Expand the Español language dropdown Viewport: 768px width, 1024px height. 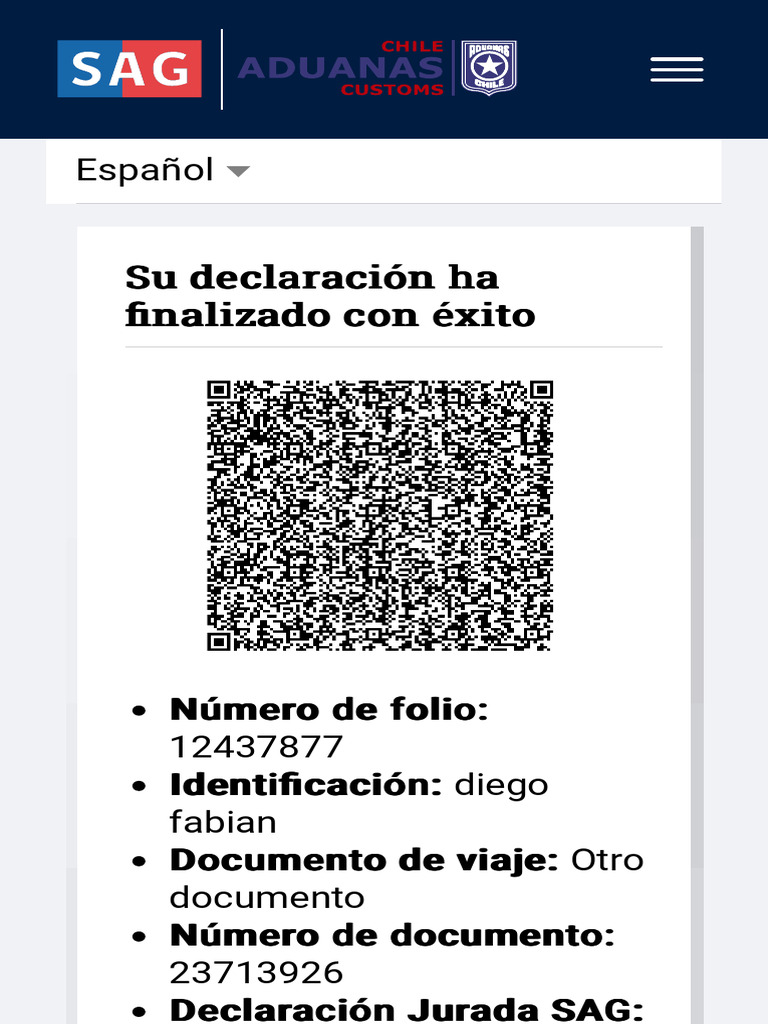[163, 170]
